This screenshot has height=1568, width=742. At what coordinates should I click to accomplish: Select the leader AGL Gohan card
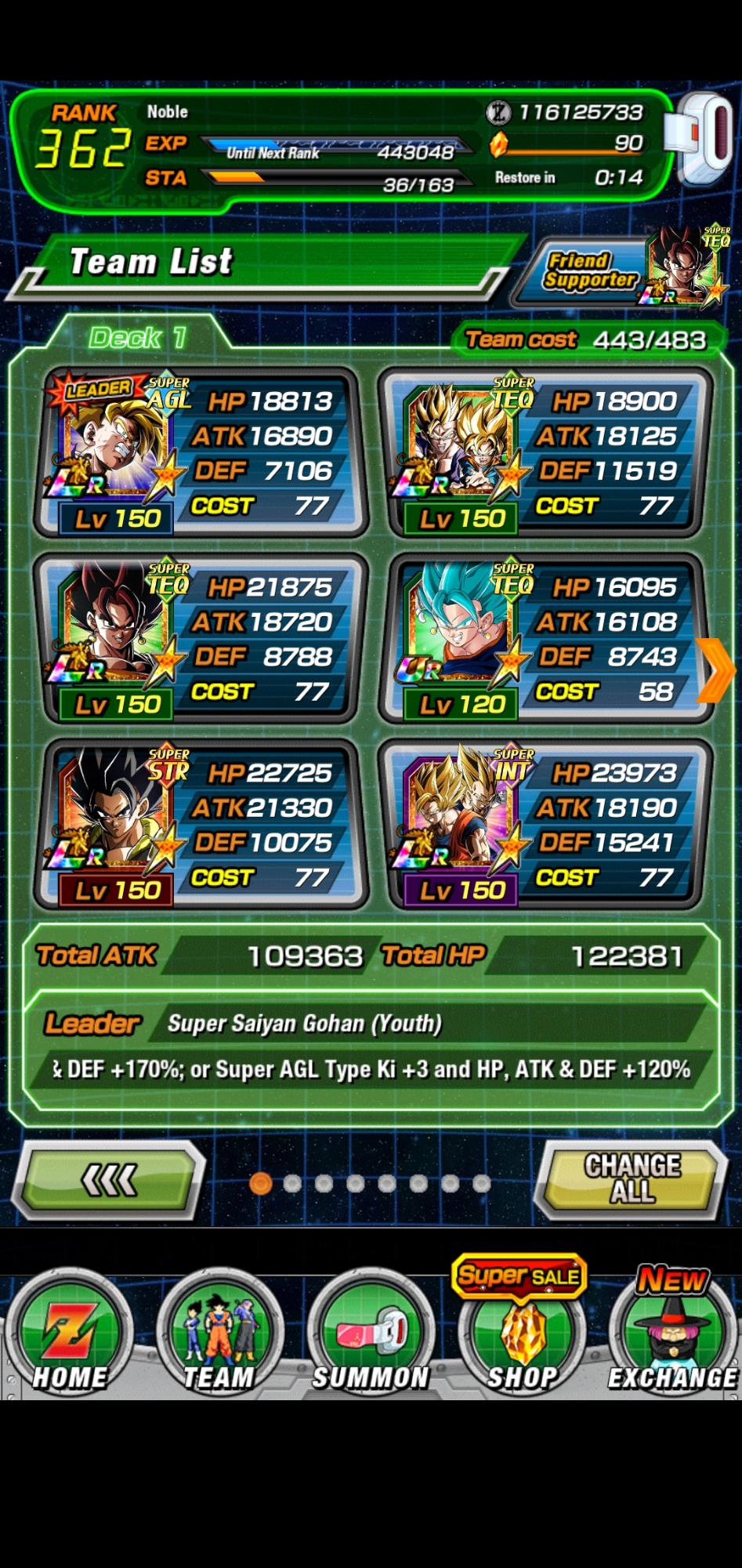pyautogui.click(x=201, y=452)
